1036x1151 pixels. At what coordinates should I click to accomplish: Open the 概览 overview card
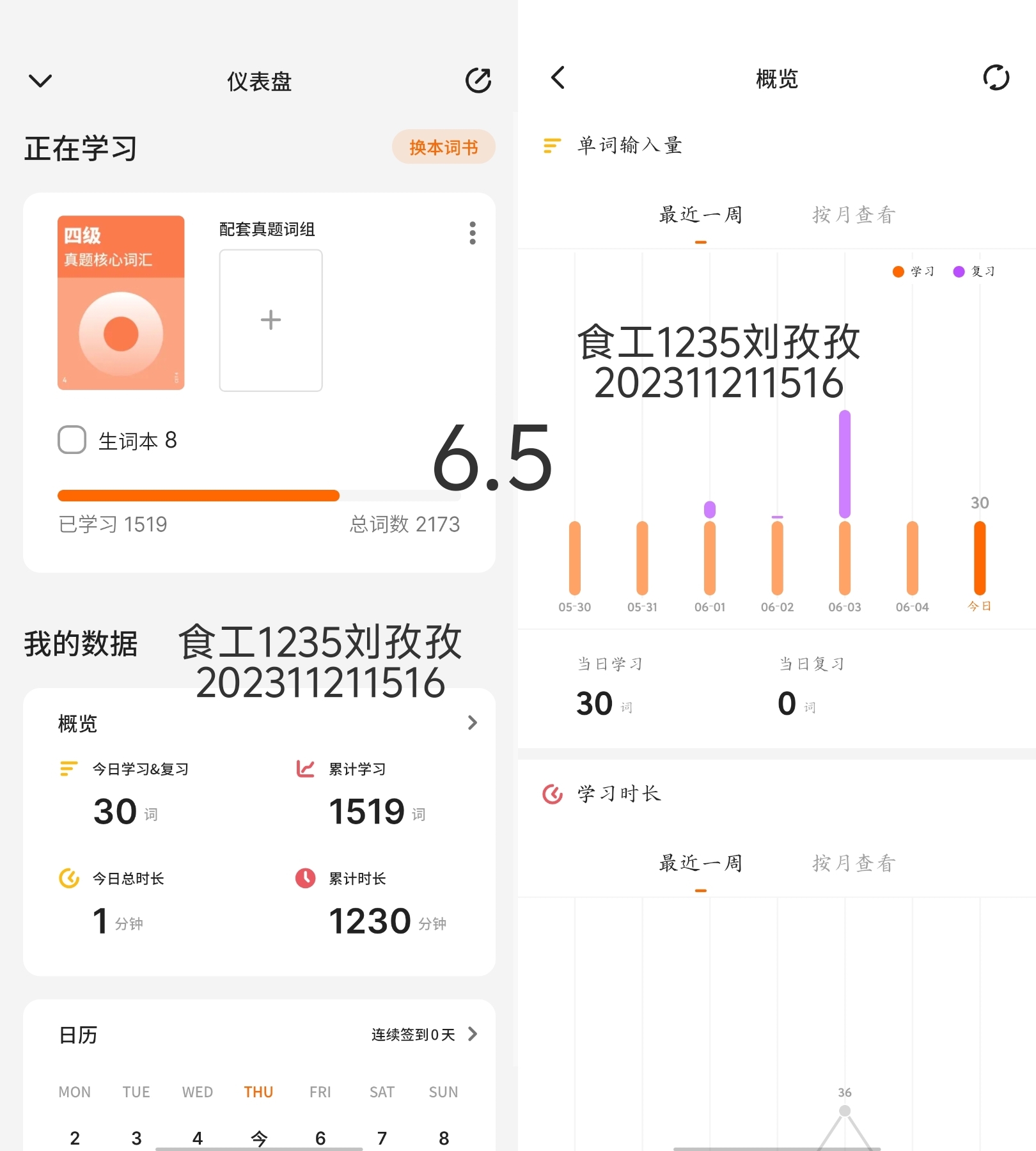coord(259,723)
